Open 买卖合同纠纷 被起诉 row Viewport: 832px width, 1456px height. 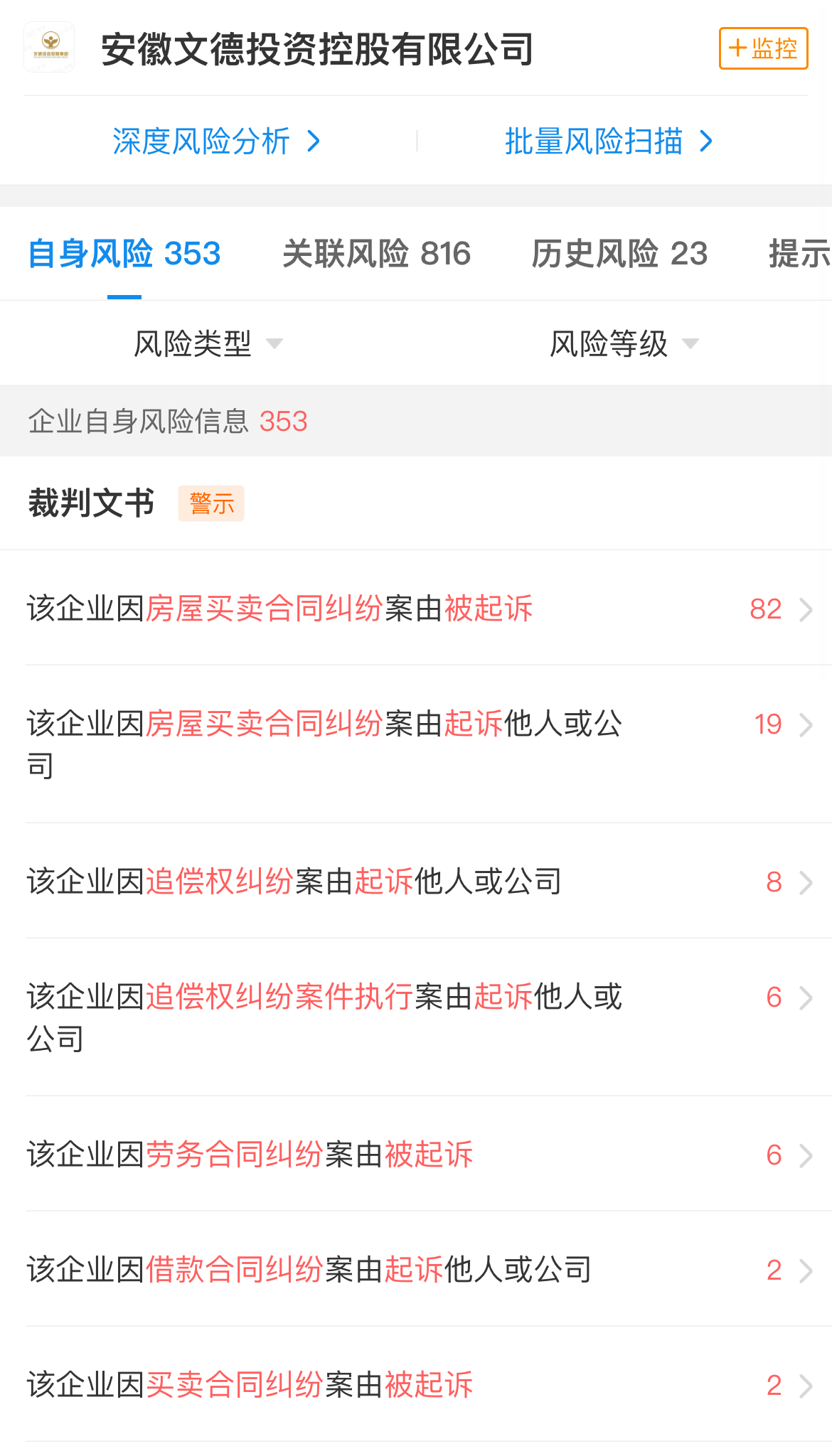pos(416,1385)
